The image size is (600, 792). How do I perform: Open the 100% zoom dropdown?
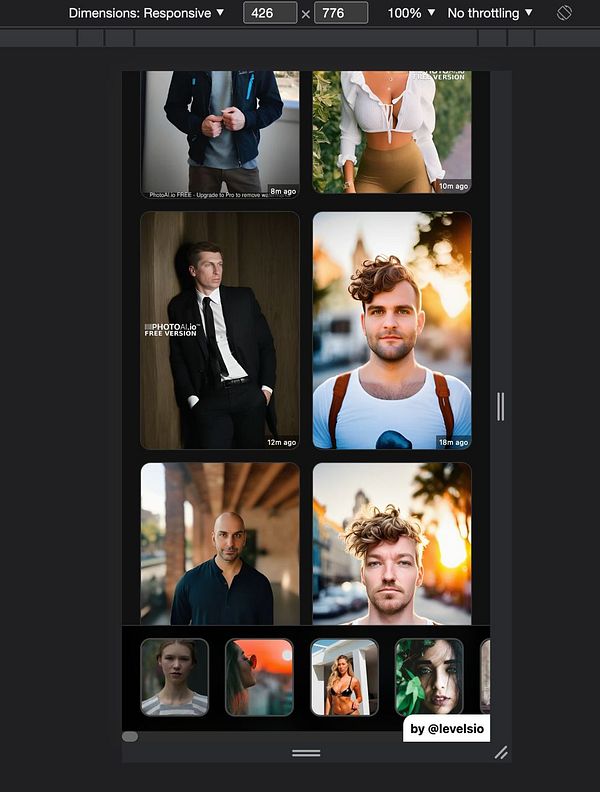pos(411,13)
